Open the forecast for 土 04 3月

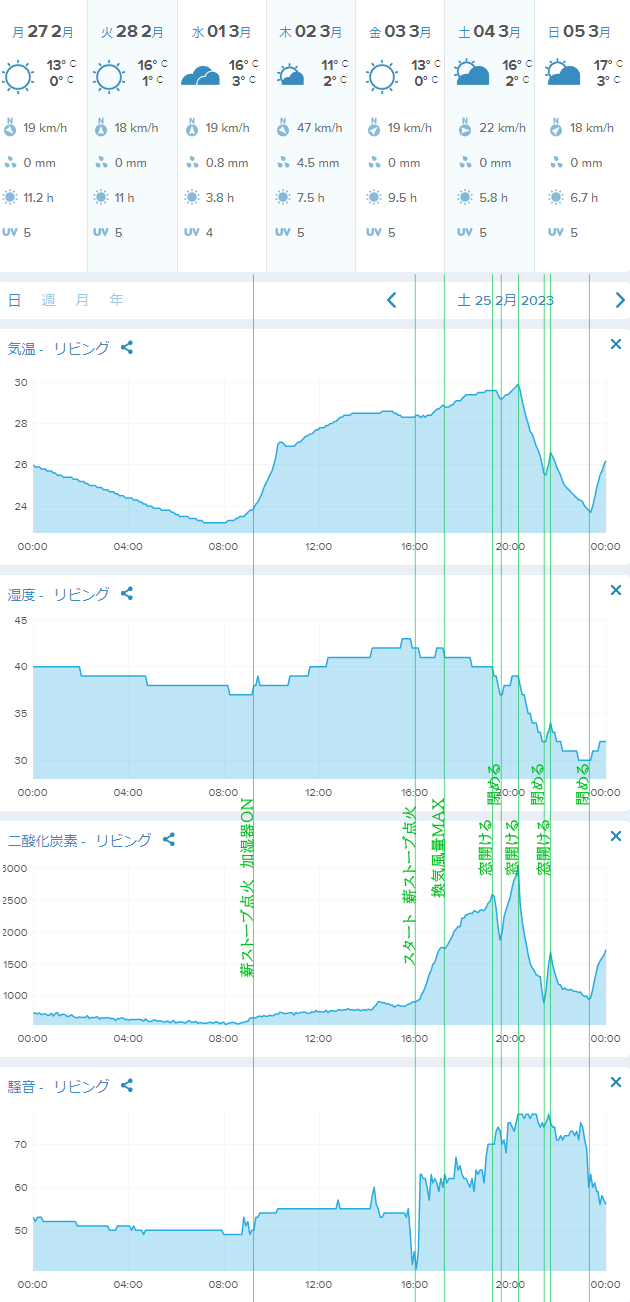[490, 136]
